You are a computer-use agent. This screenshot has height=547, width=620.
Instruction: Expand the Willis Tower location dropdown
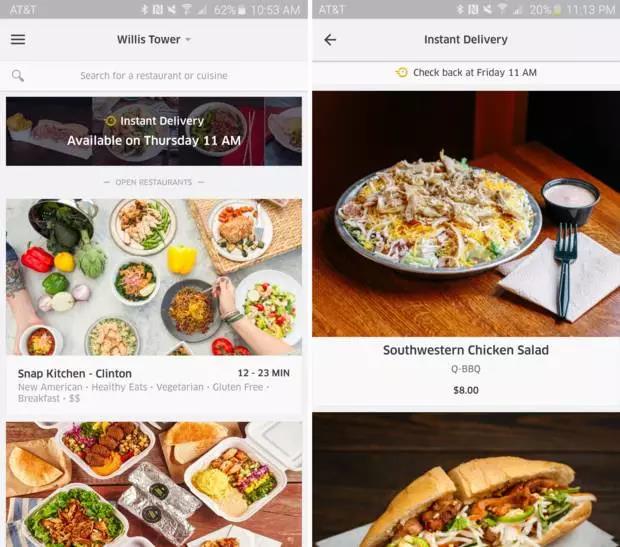pos(154,40)
